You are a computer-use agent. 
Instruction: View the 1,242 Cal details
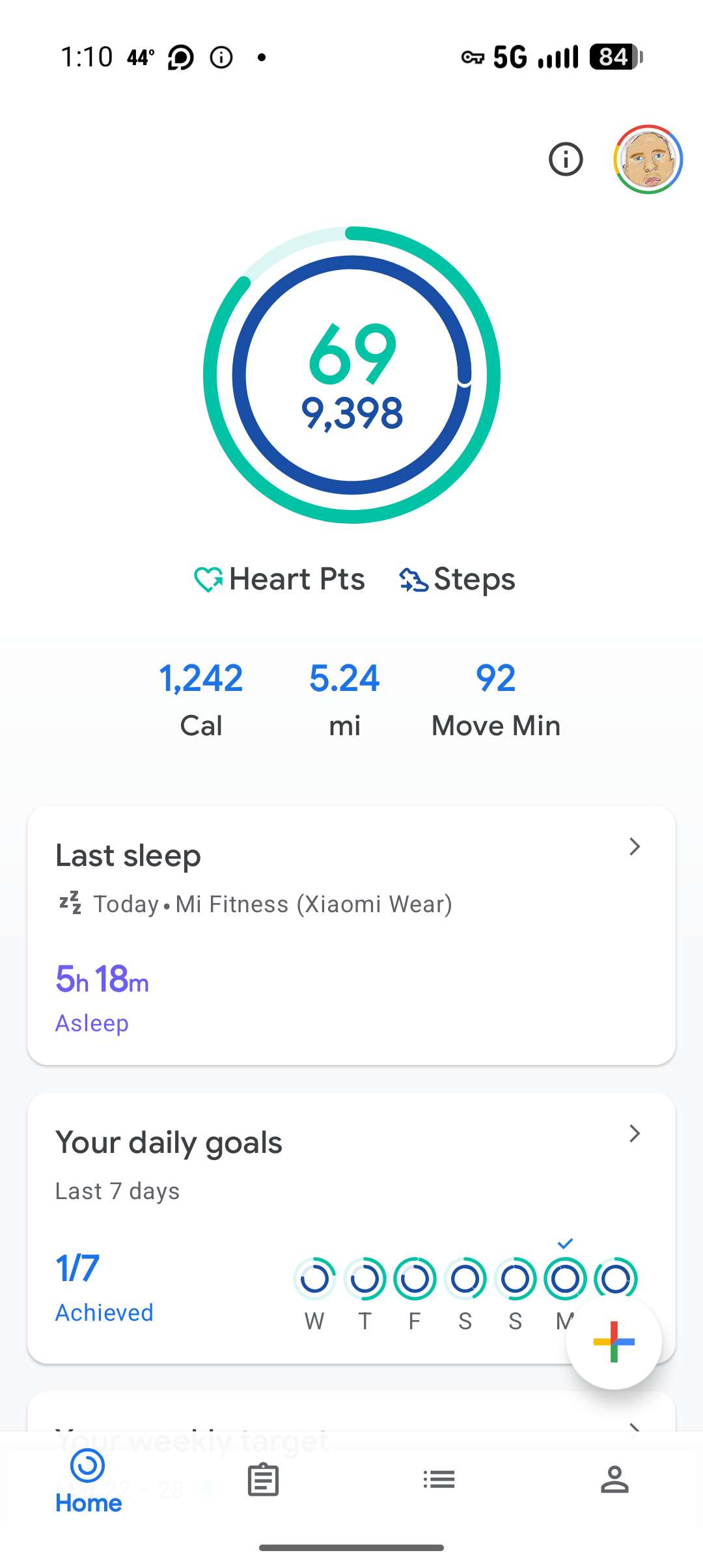(201, 700)
